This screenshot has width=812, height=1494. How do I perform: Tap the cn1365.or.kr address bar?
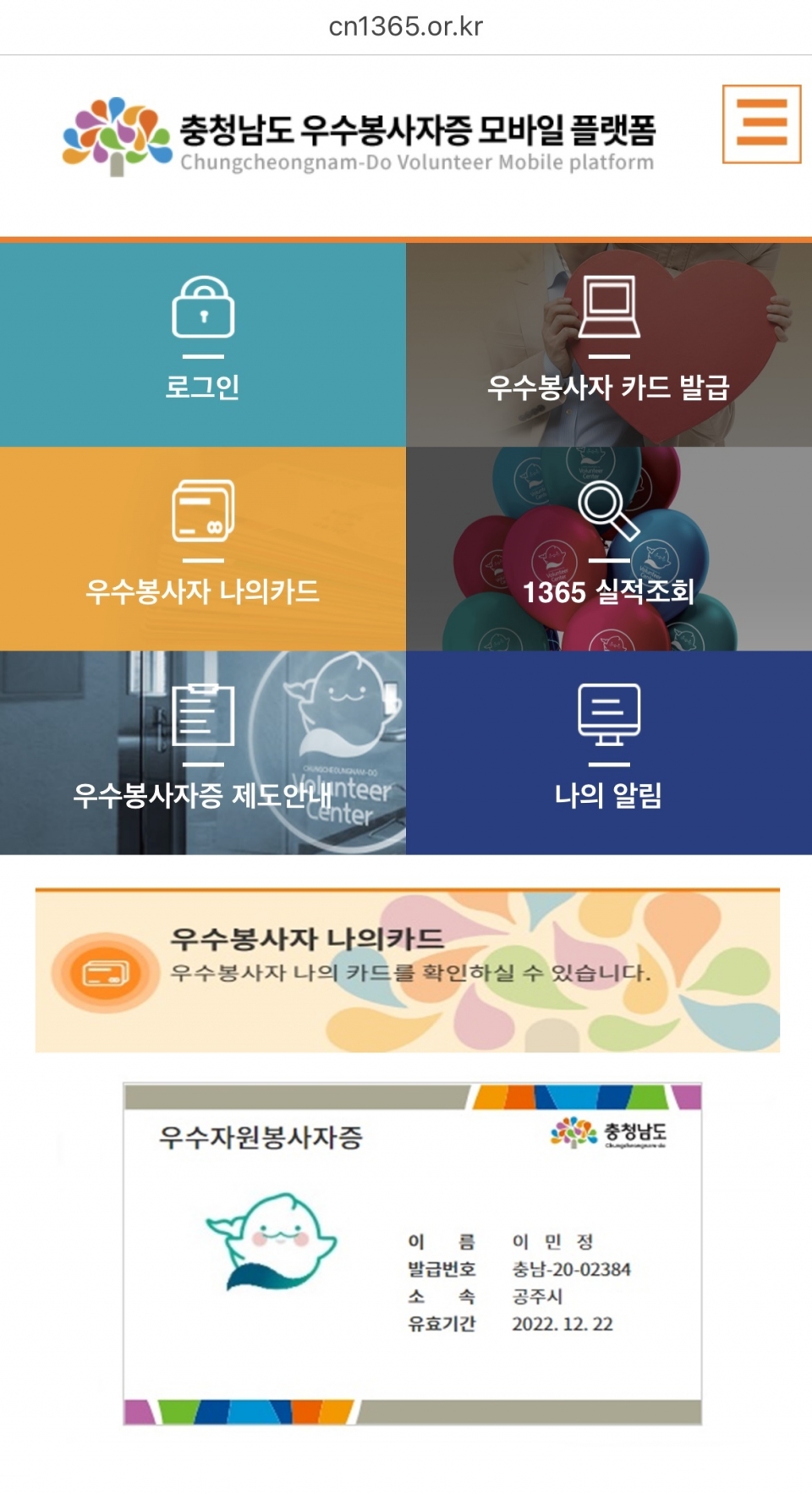(406, 27)
